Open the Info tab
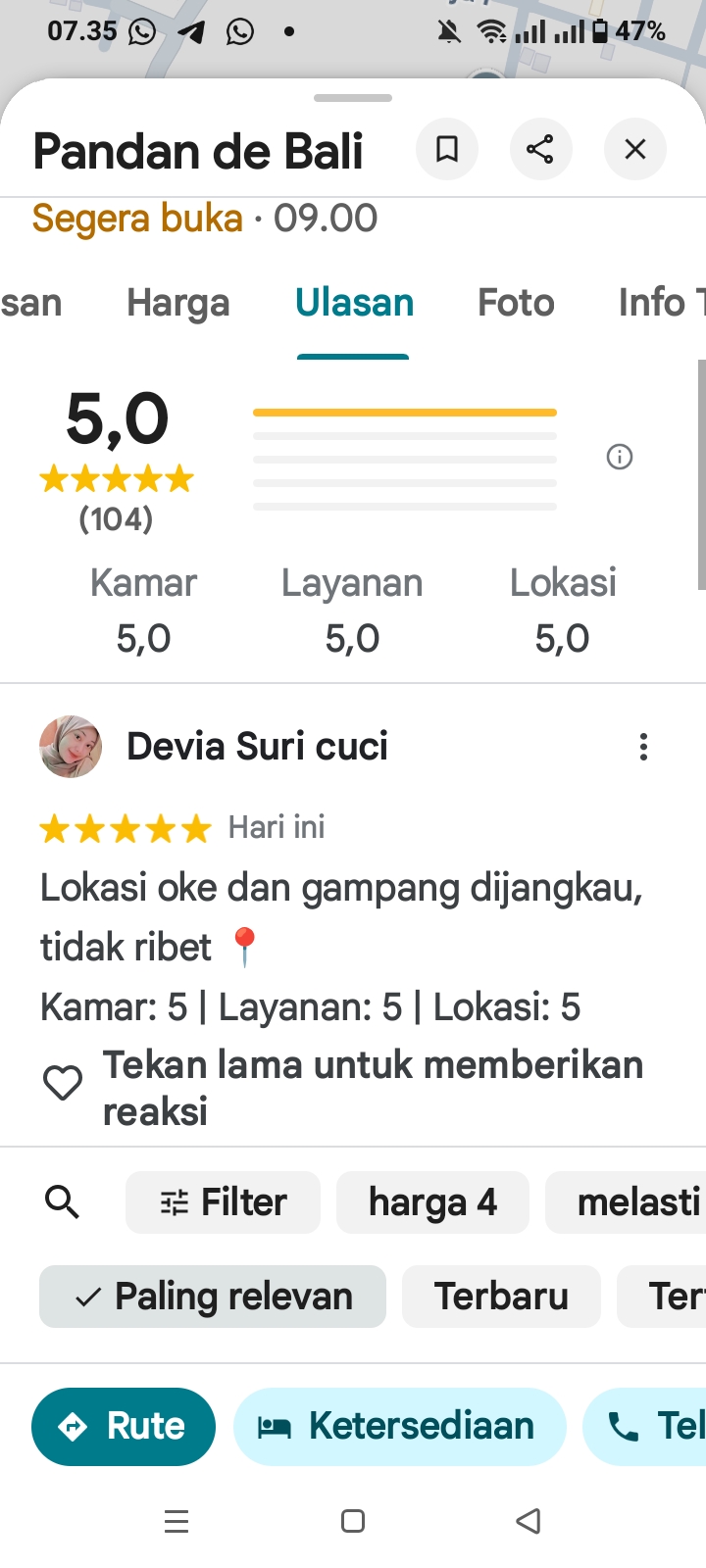The image size is (706, 1568). click(655, 303)
